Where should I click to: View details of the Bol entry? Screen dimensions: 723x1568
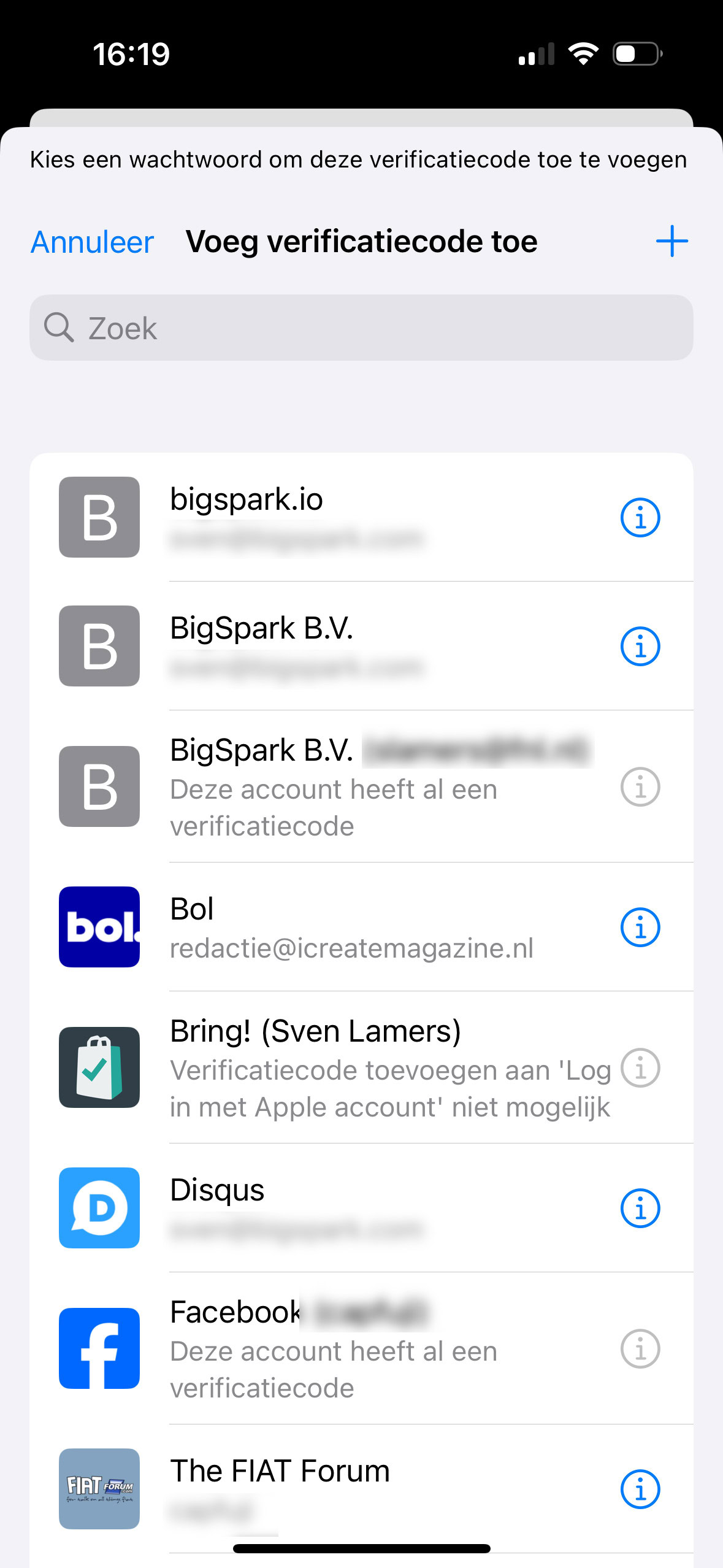tap(640, 928)
